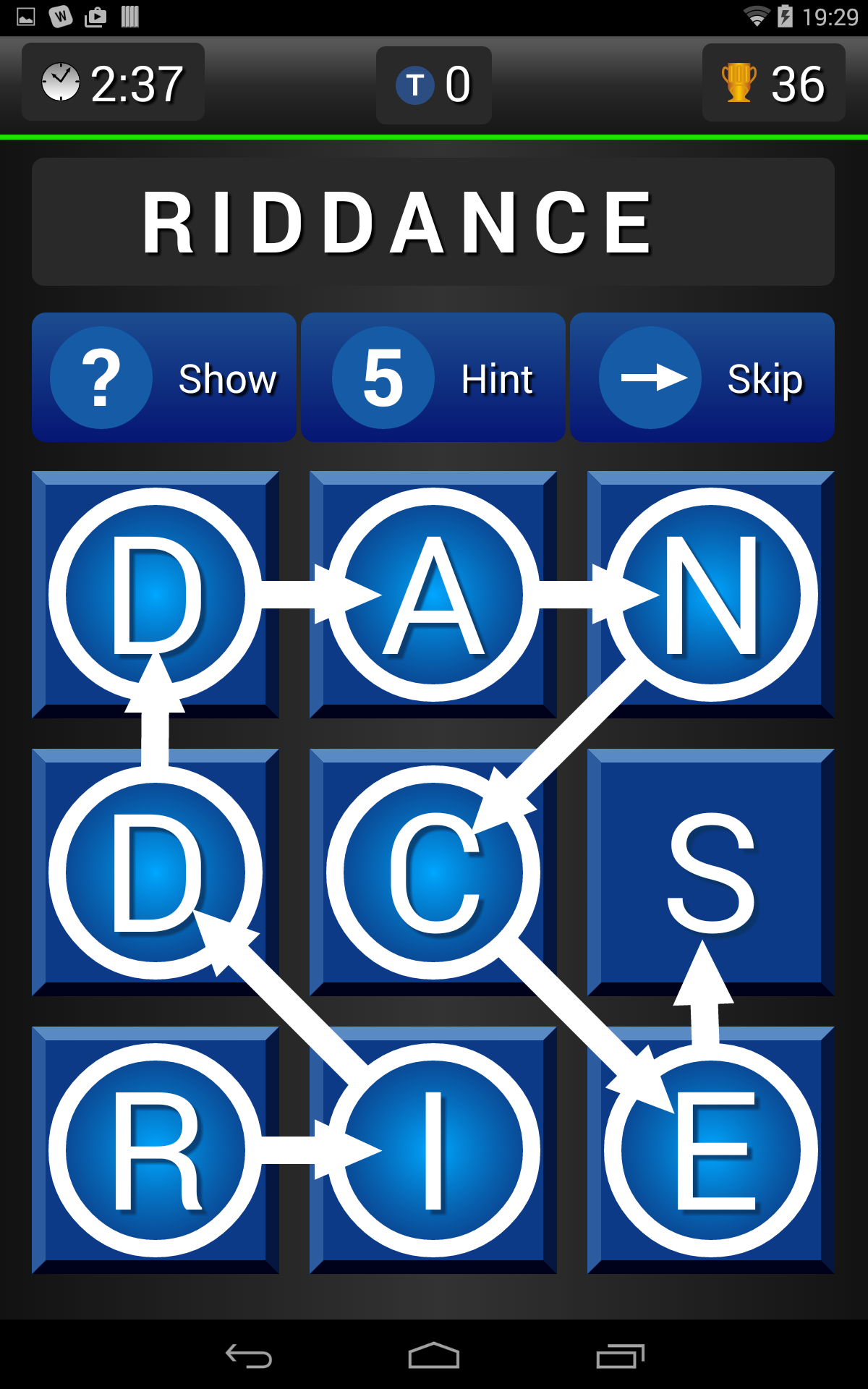This screenshot has height=1389, width=868.
Task: Select the letter C tile in the center
Action: tap(432, 872)
